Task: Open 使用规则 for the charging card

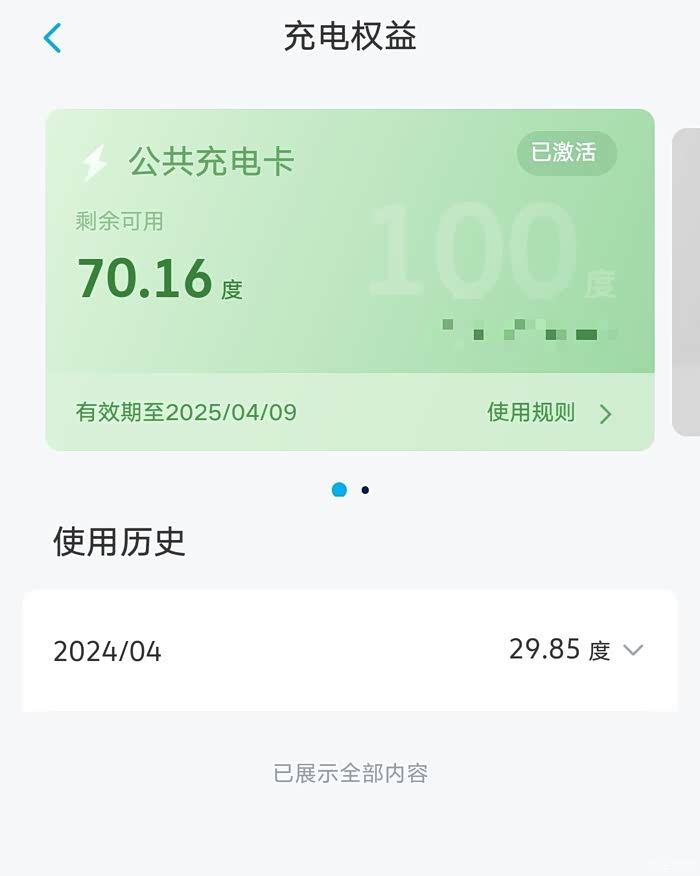Action: (548, 413)
